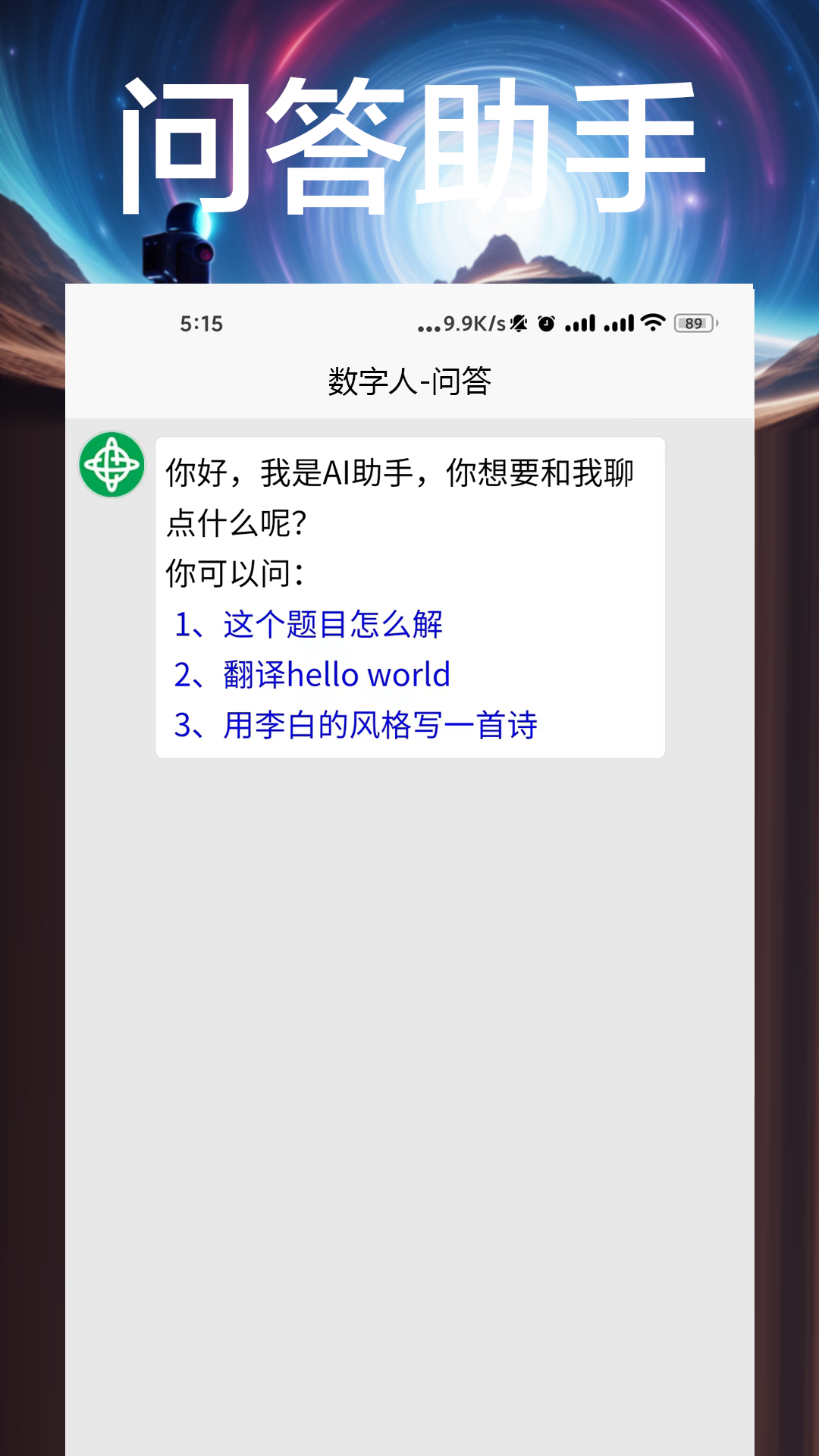819x1456 pixels.
Task: Tap the battery indicator showing 89
Action: [x=693, y=323]
